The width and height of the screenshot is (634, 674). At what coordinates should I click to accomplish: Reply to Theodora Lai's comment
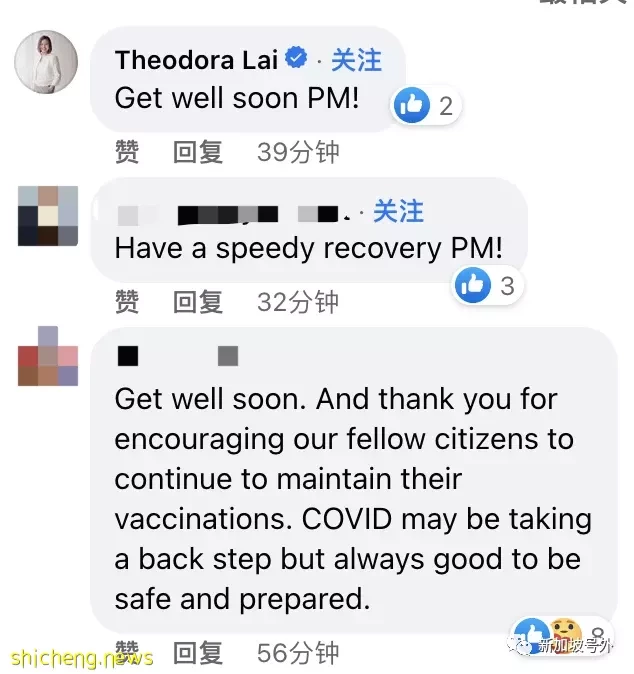click(197, 152)
